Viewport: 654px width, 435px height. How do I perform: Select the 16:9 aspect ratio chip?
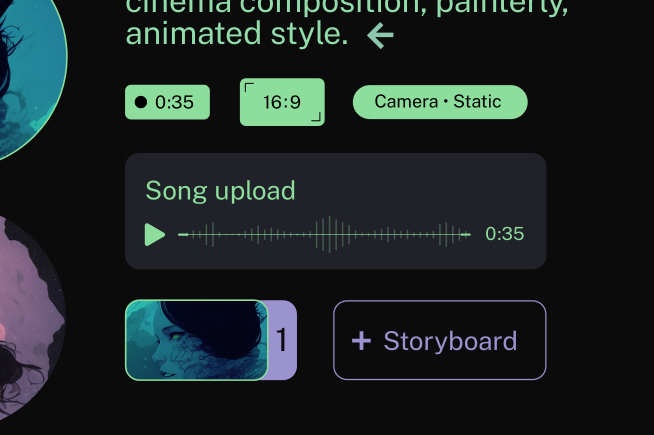click(282, 102)
